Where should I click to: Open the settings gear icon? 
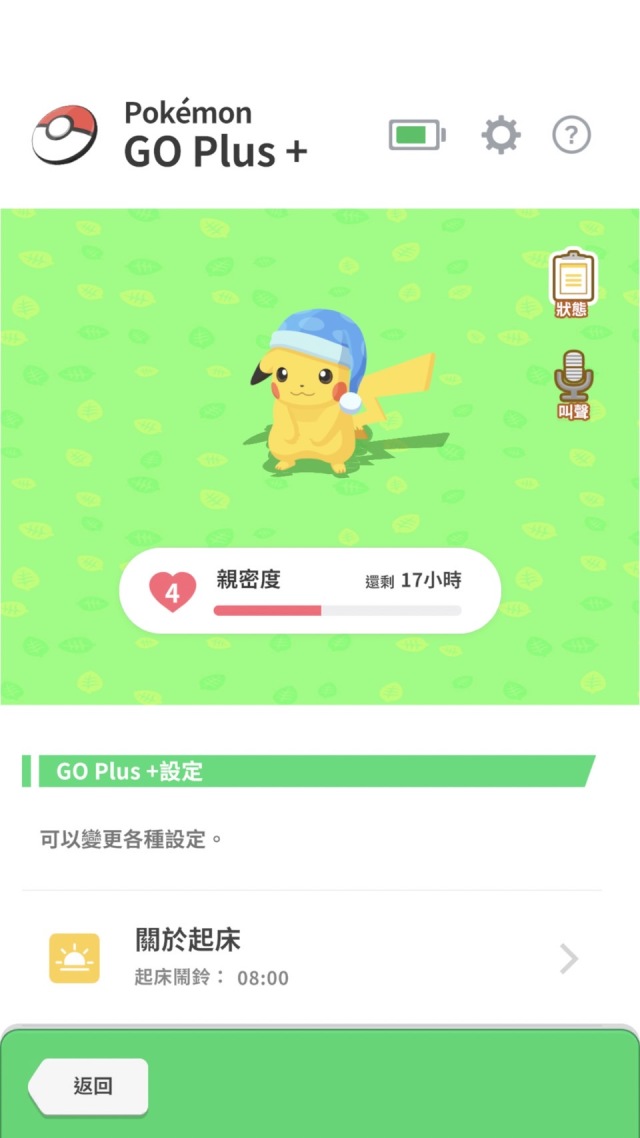(501, 134)
